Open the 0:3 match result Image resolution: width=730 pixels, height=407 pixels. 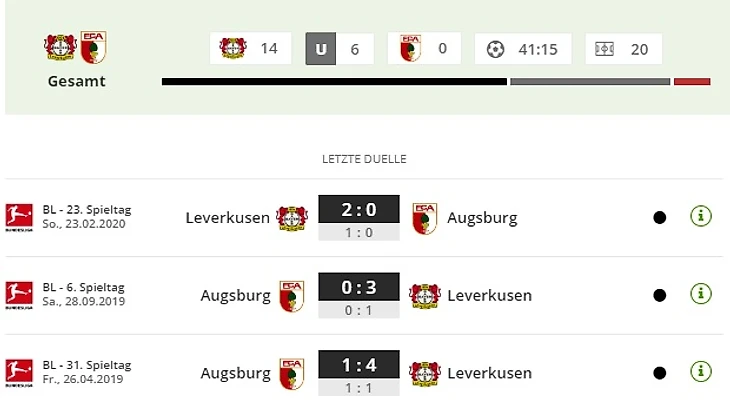359,288
